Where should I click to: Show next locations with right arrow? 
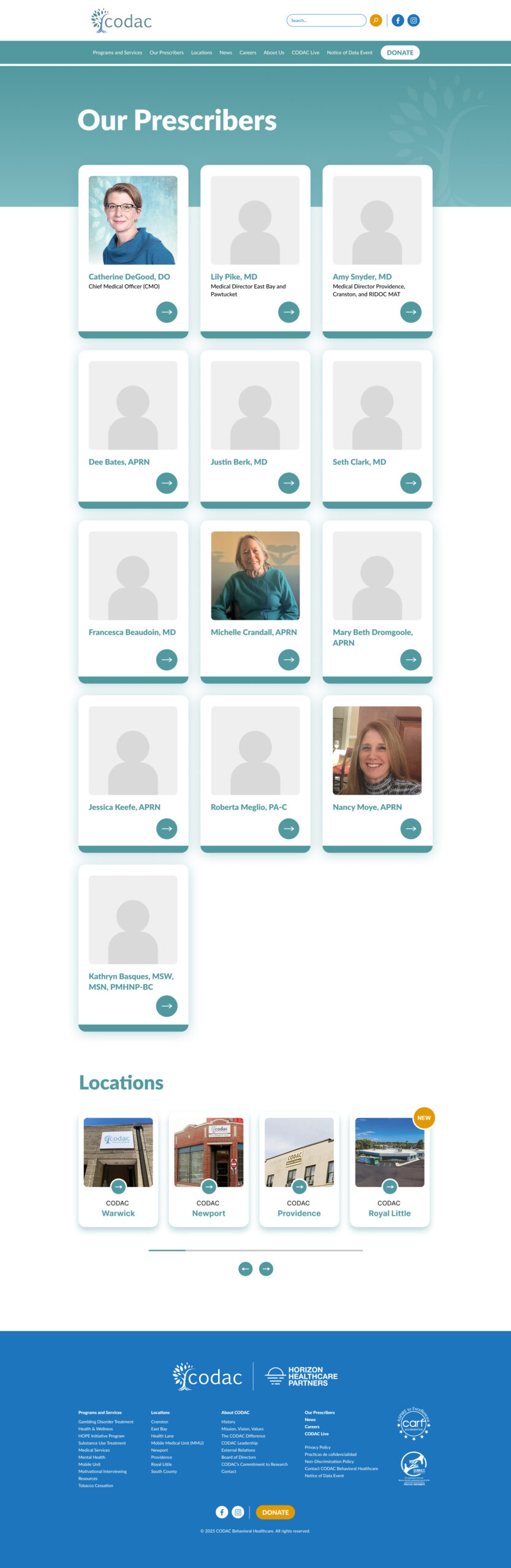pos(266,1268)
